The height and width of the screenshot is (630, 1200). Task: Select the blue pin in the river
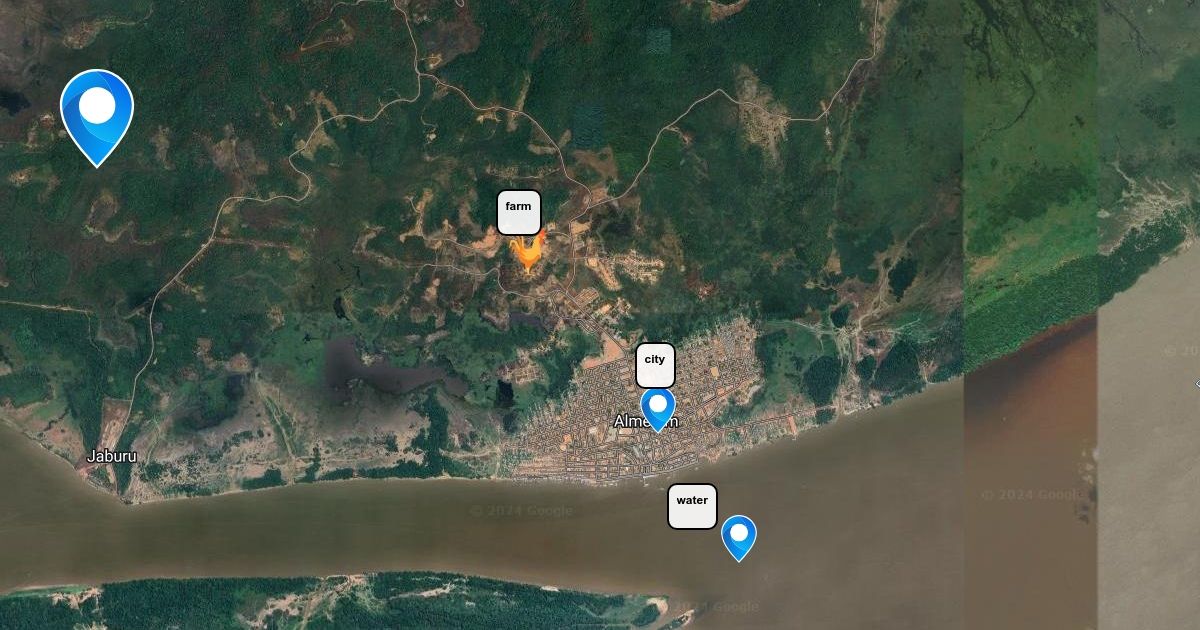point(739,538)
